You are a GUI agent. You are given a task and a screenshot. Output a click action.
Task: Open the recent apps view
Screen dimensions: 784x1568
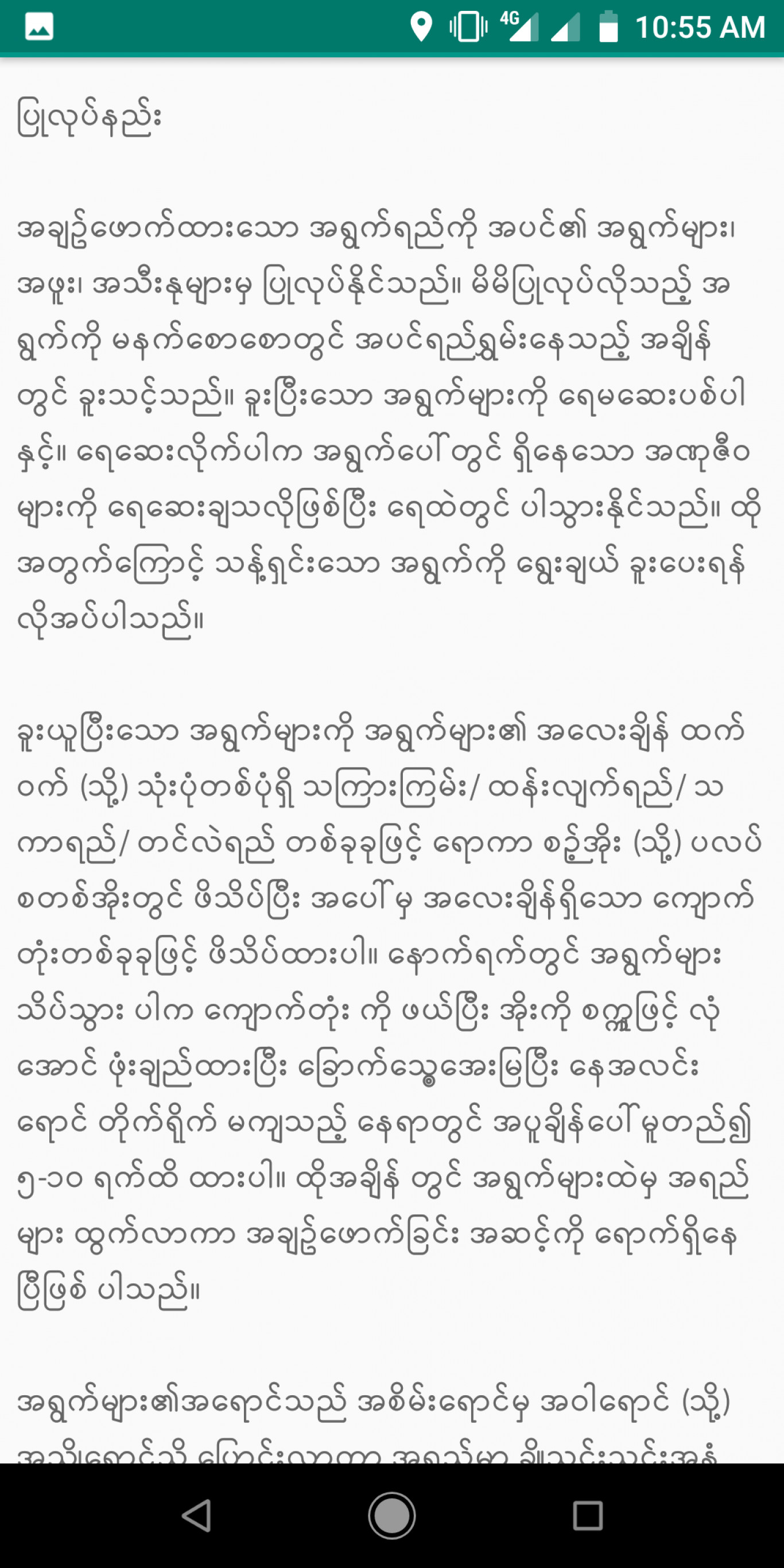588,1515
